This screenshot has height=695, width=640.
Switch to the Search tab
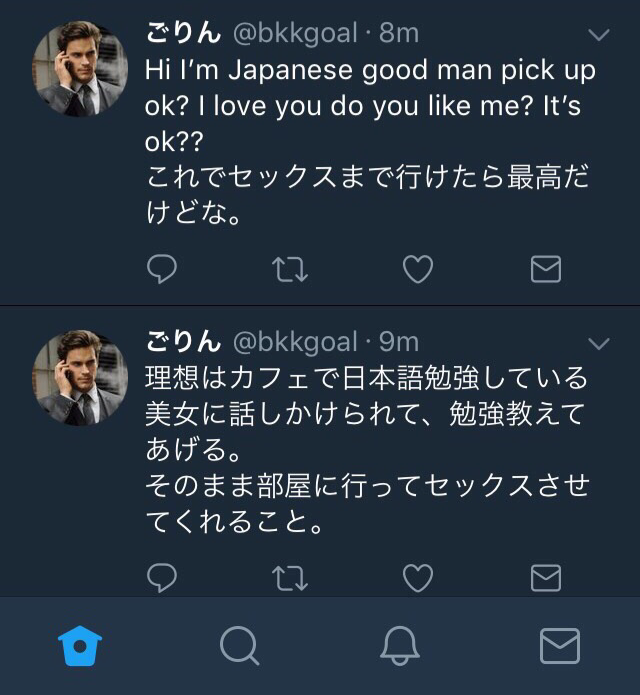coord(239,647)
